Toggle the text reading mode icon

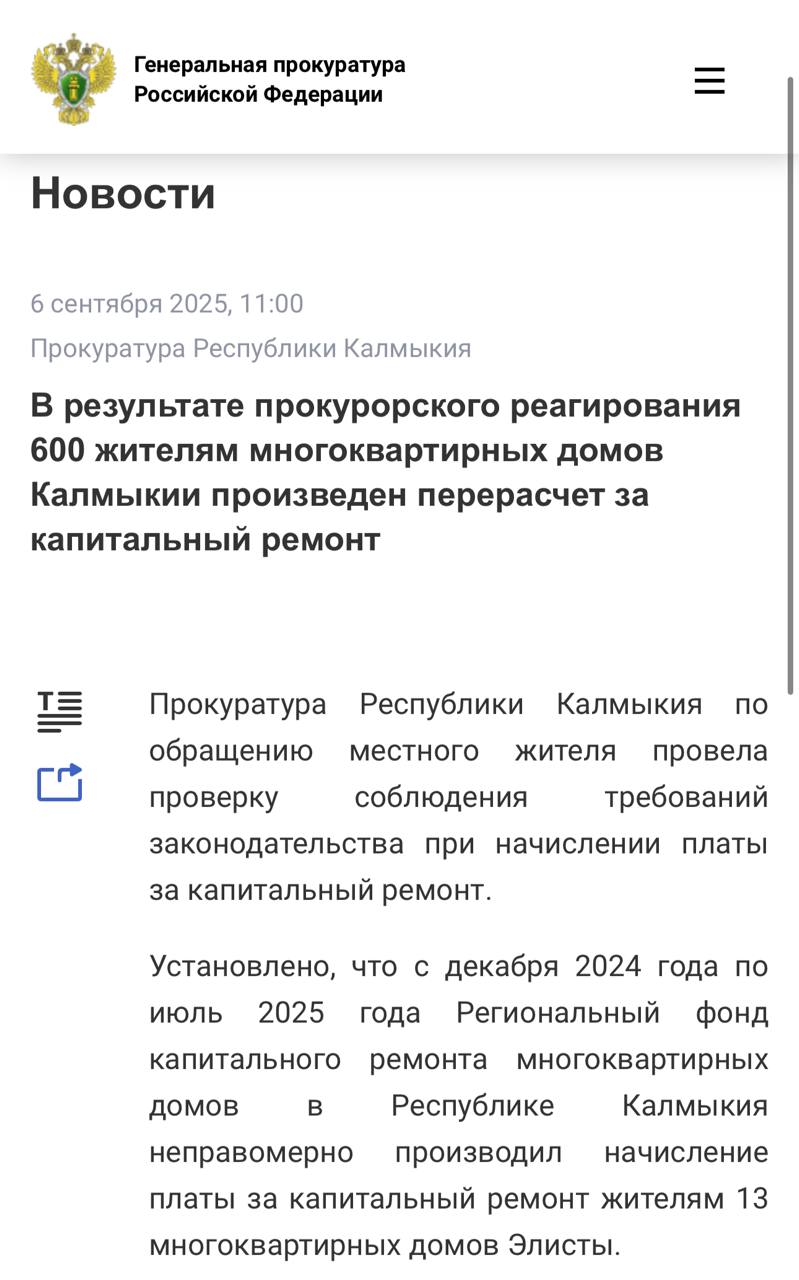click(60, 711)
